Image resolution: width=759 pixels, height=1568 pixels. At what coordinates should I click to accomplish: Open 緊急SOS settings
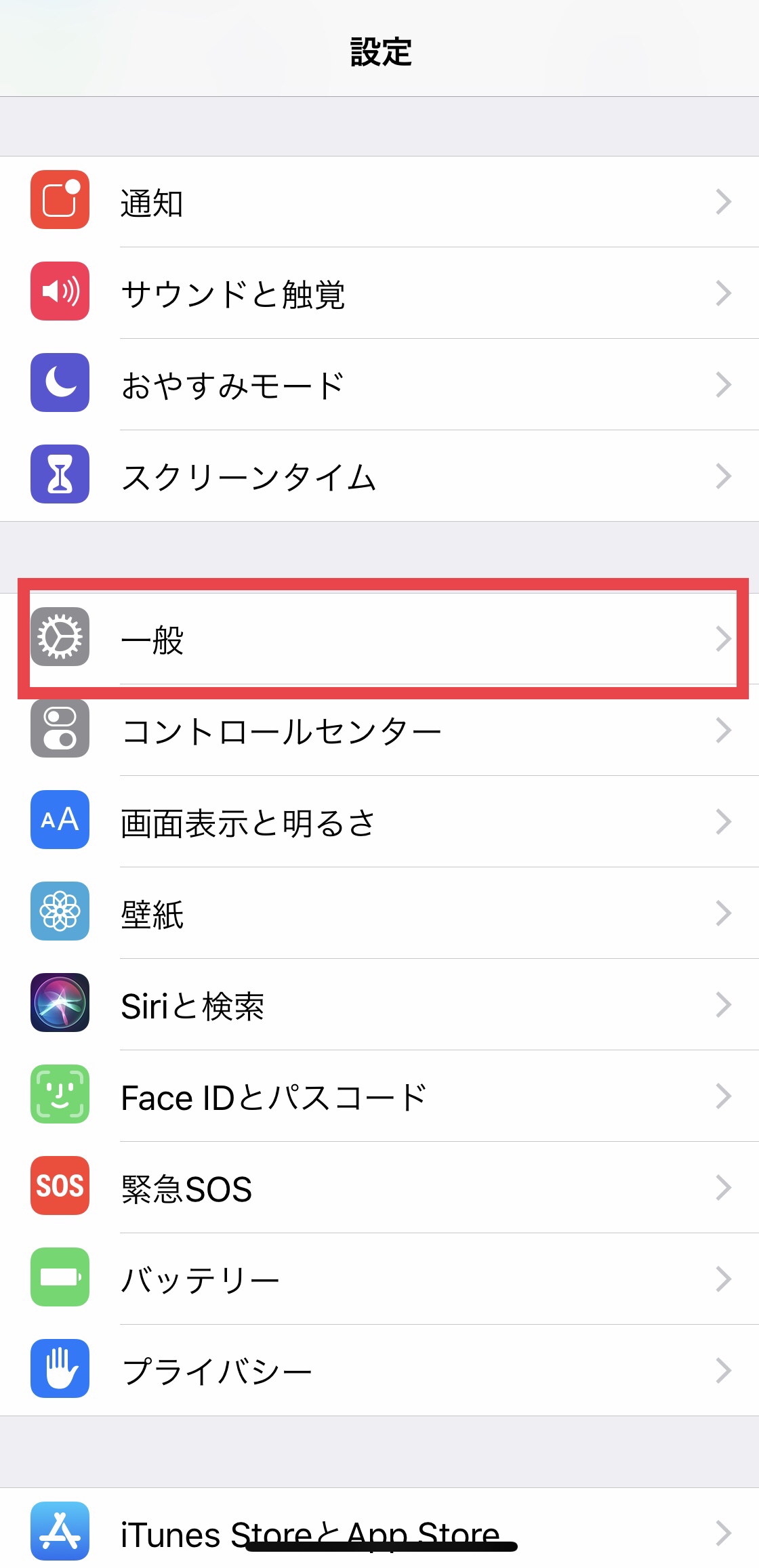[x=379, y=1188]
